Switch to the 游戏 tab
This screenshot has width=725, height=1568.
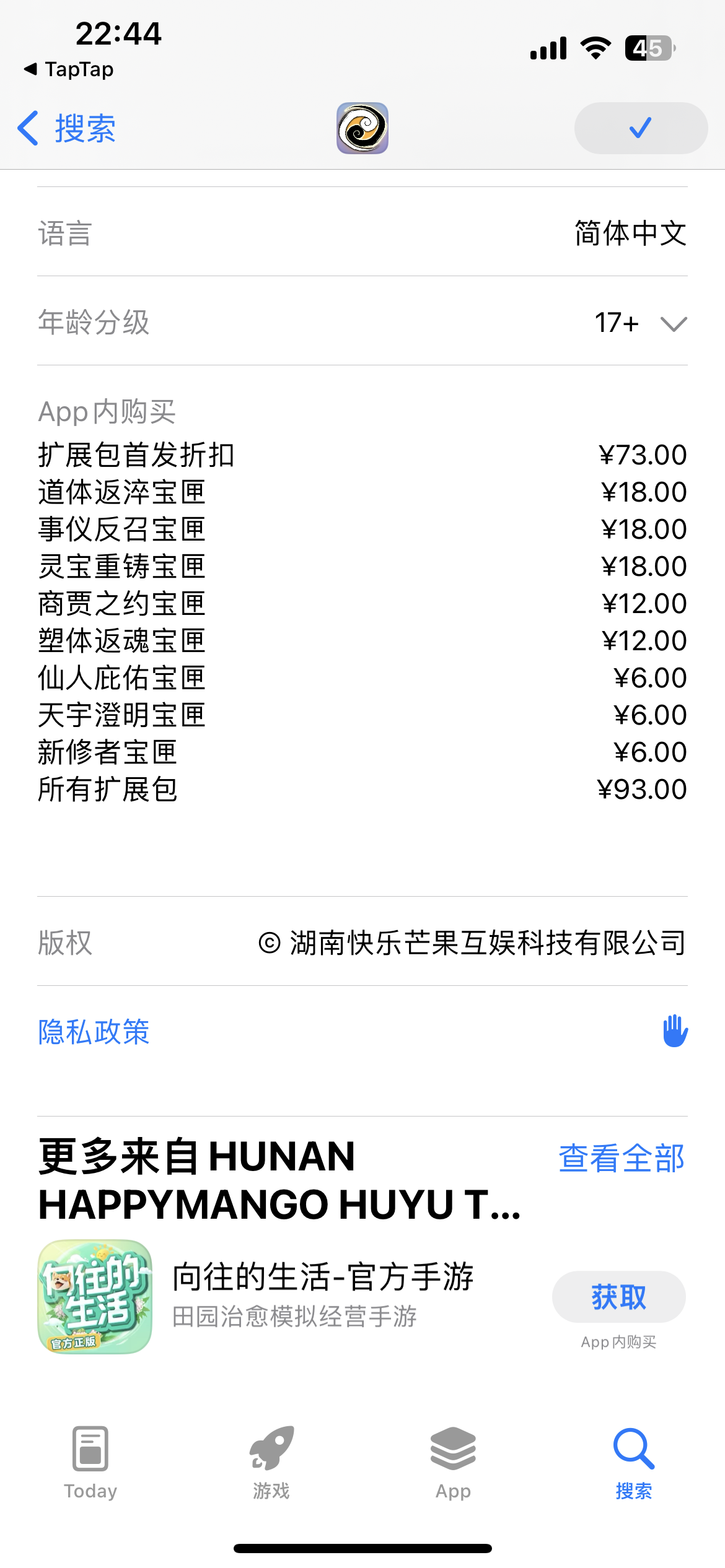pyautogui.click(x=271, y=1463)
